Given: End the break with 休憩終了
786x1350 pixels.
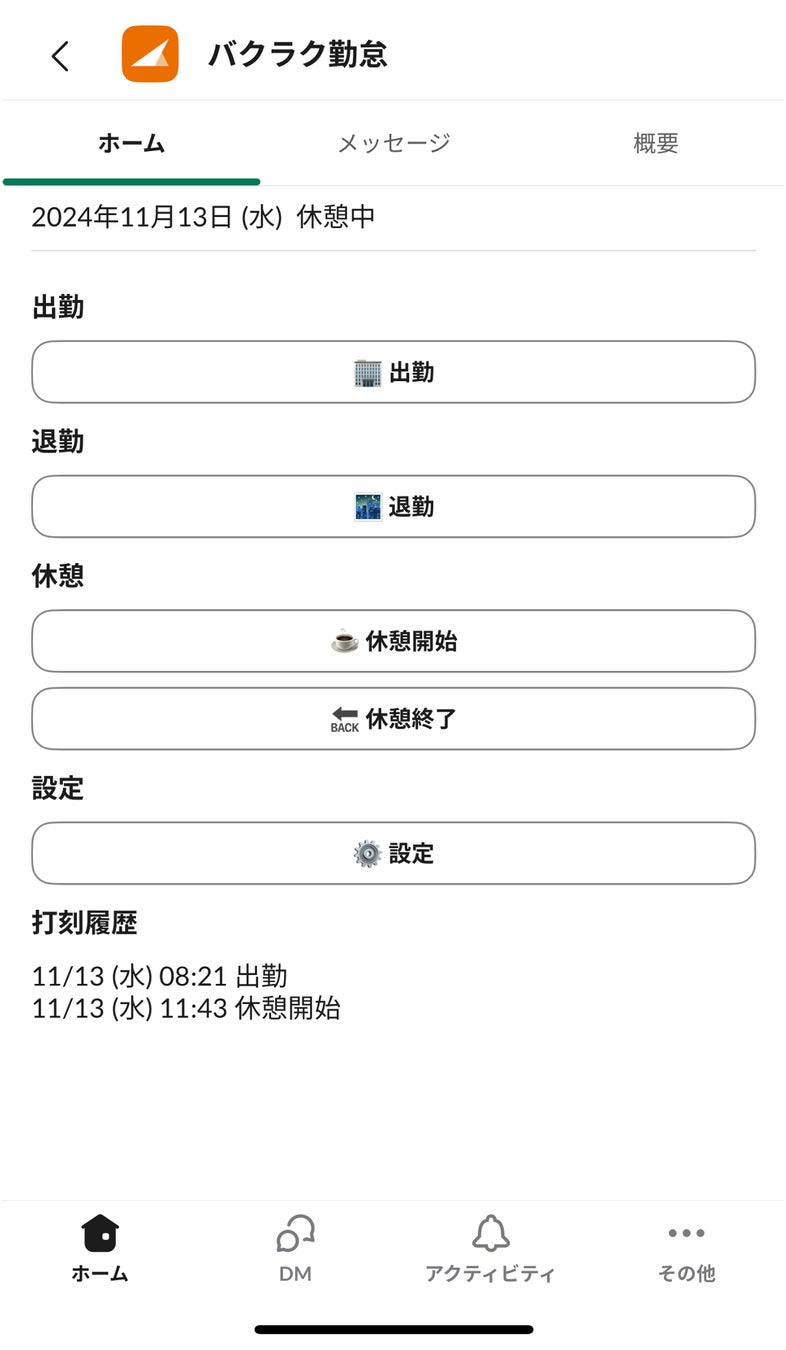Looking at the screenshot, I should coord(393,718).
